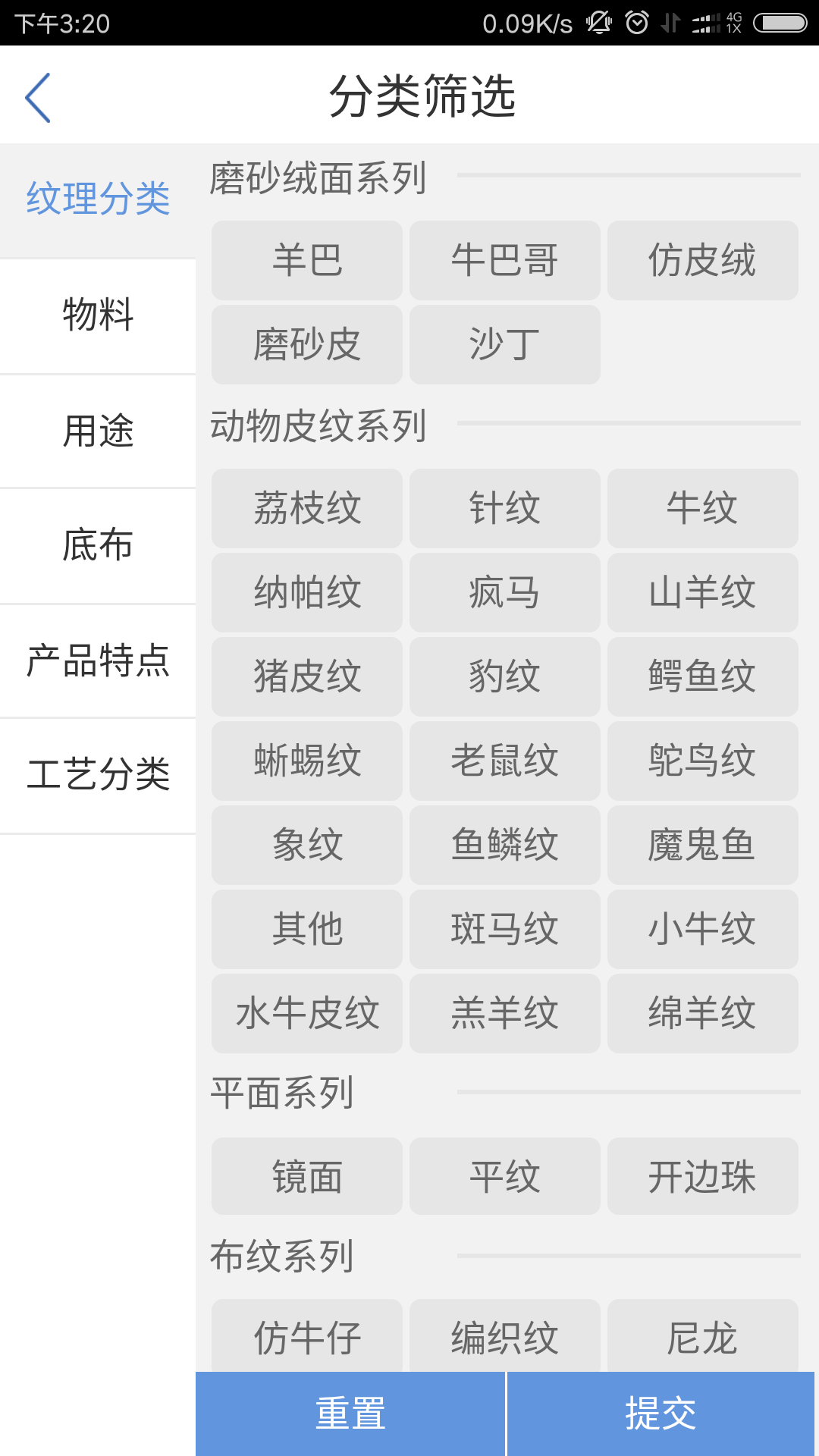Tap the 仿皮绒 chip
819x1456 pixels.
pyautogui.click(x=703, y=260)
